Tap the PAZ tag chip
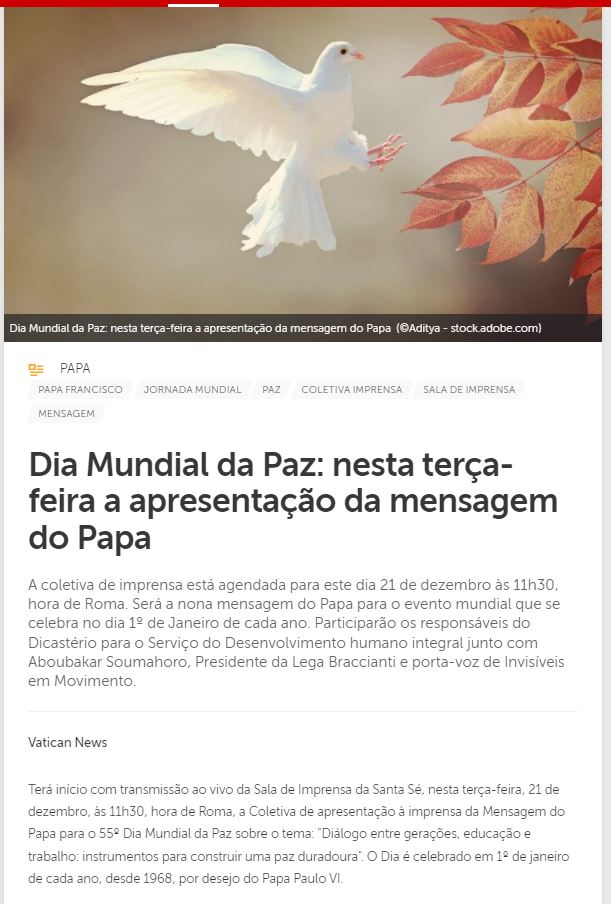This screenshot has width=611, height=904. click(271, 390)
